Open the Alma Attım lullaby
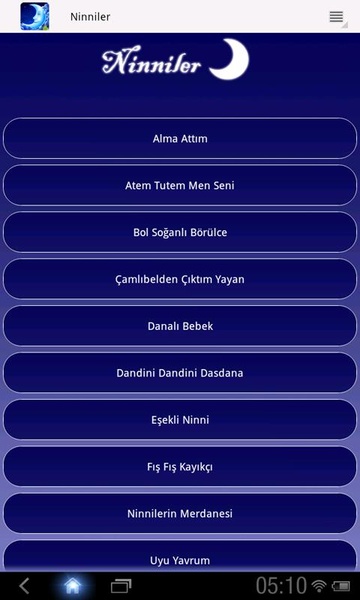Viewport: 360px width, 600px height. pyautogui.click(x=180, y=138)
